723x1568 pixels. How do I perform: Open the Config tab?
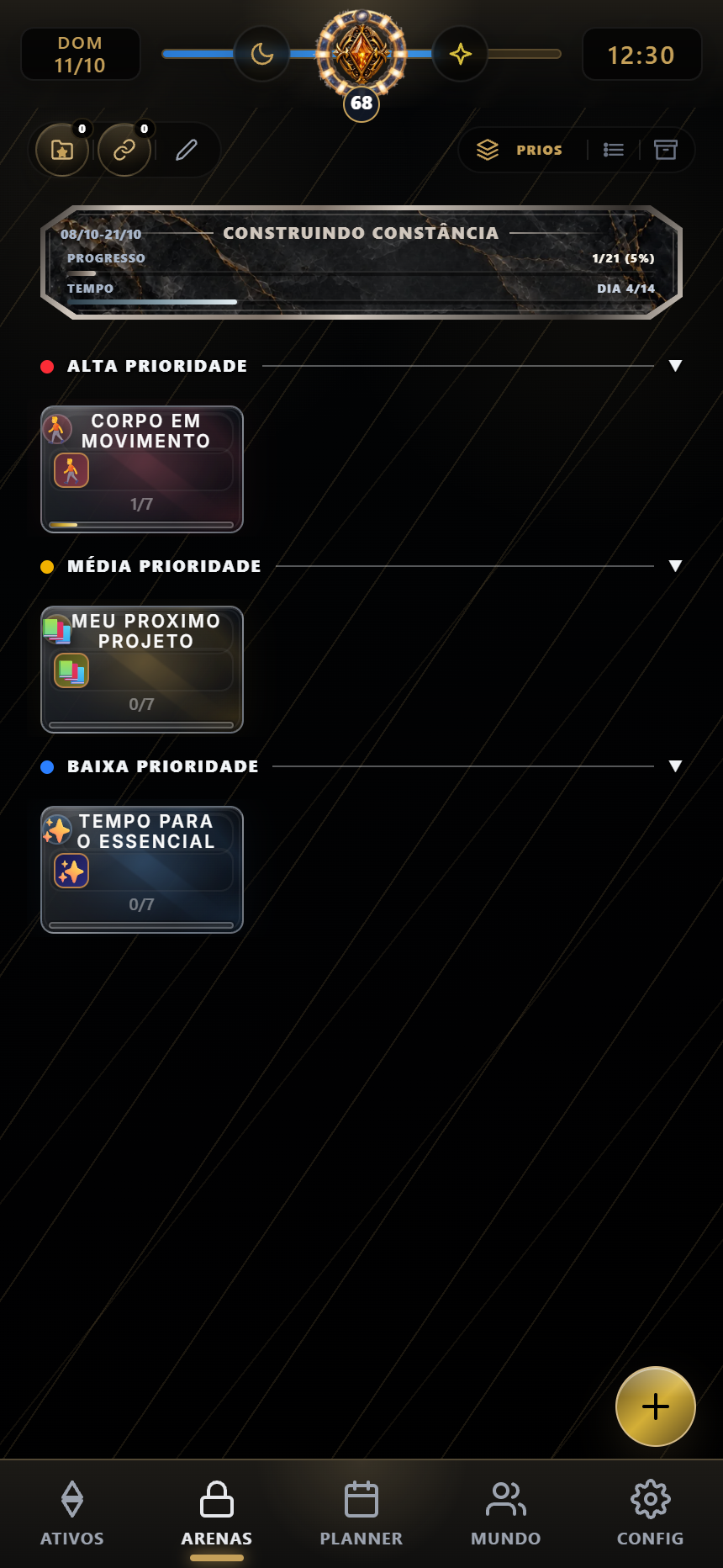(x=651, y=1513)
